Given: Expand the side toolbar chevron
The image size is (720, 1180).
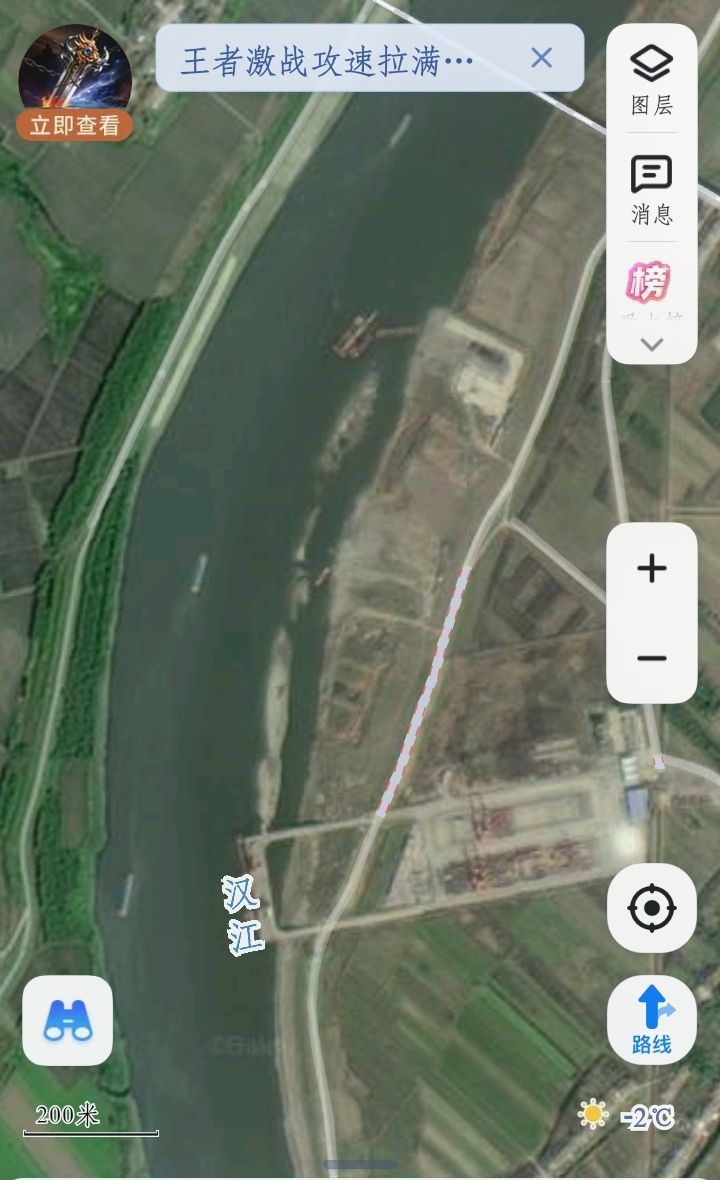Looking at the screenshot, I should point(652,344).
